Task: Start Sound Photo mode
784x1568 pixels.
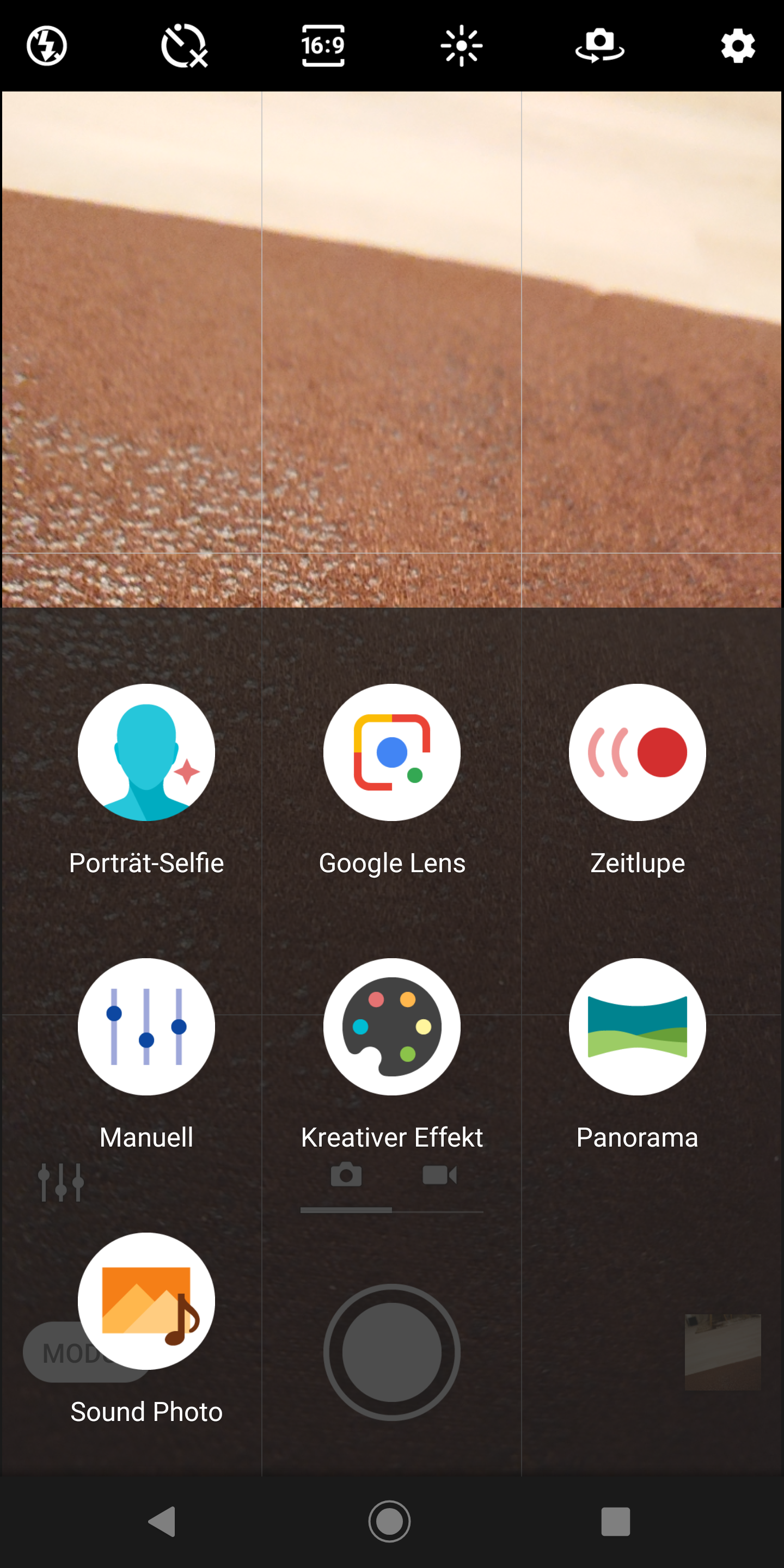Action: 146,1301
